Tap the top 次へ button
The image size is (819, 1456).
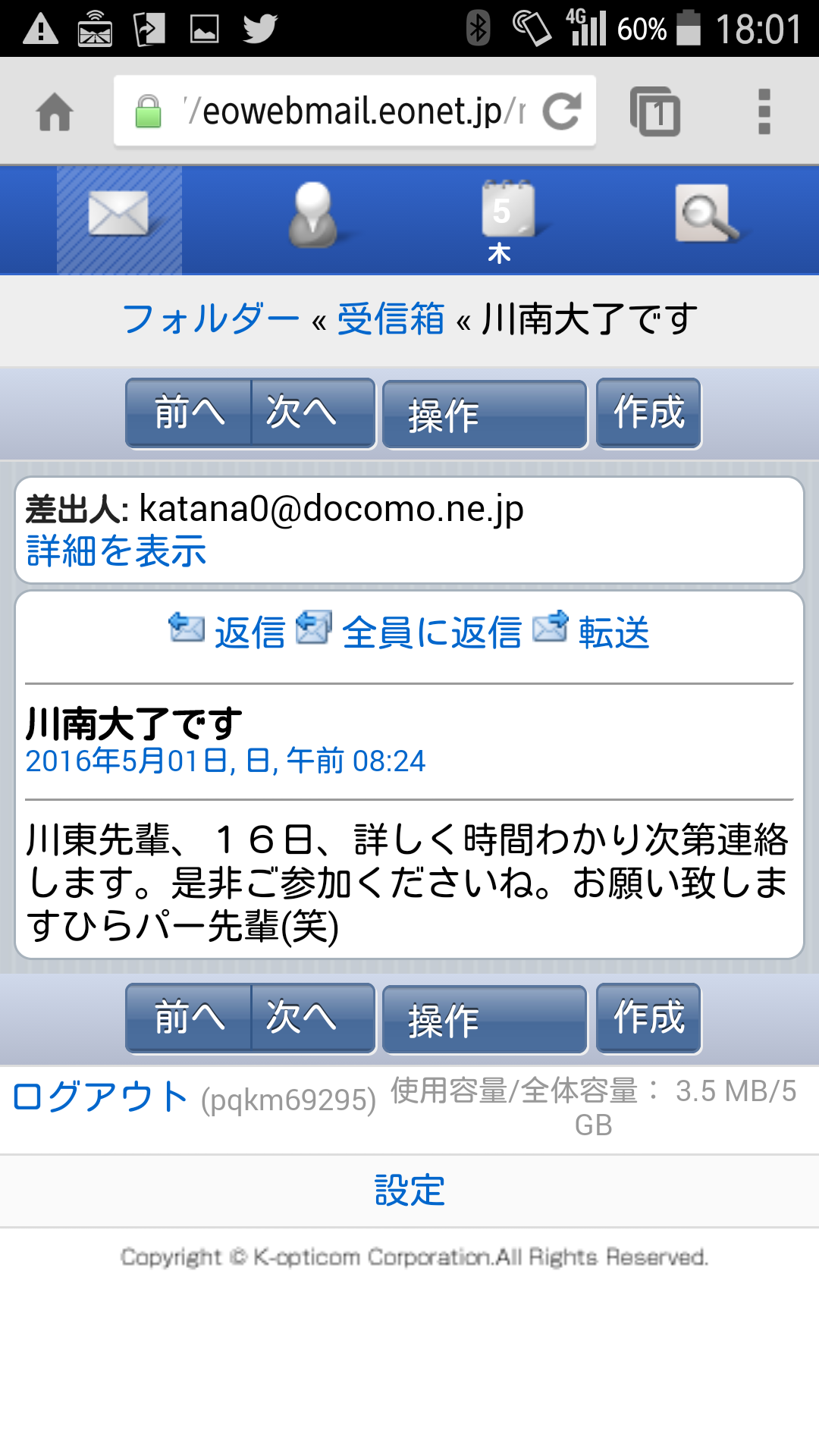click(313, 413)
